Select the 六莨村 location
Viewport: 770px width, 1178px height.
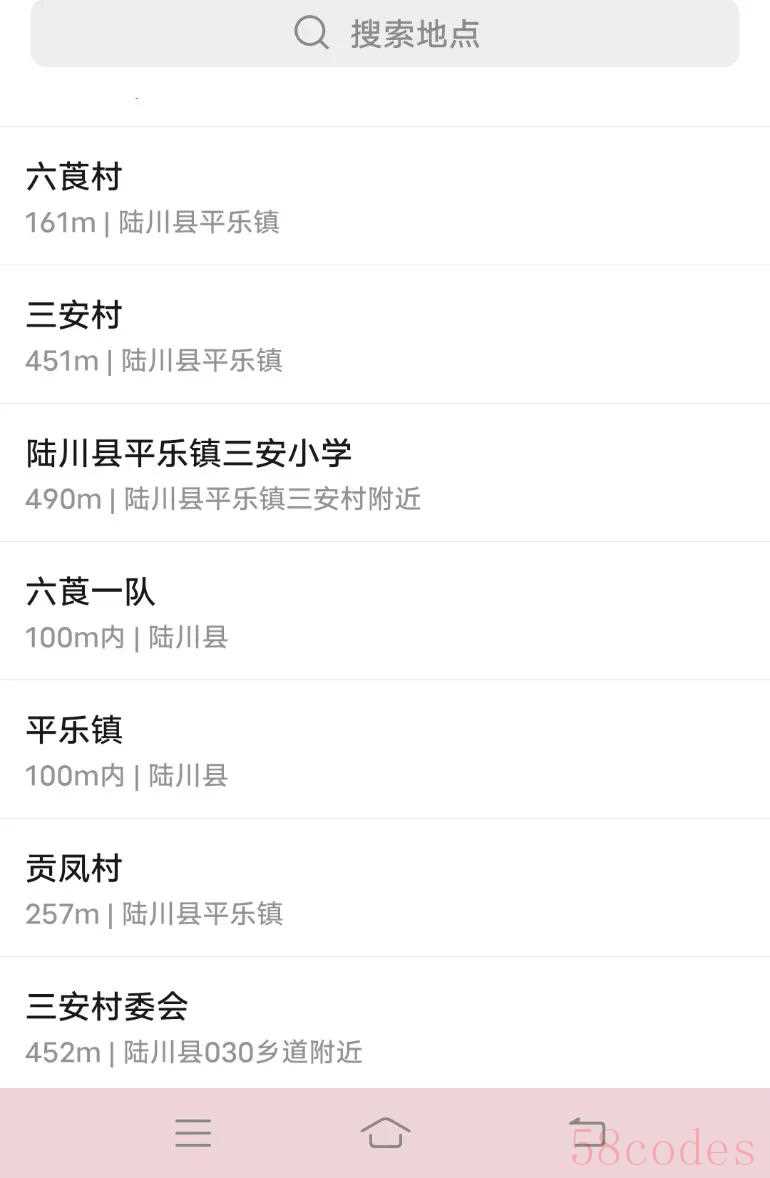(x=385, y=196)
